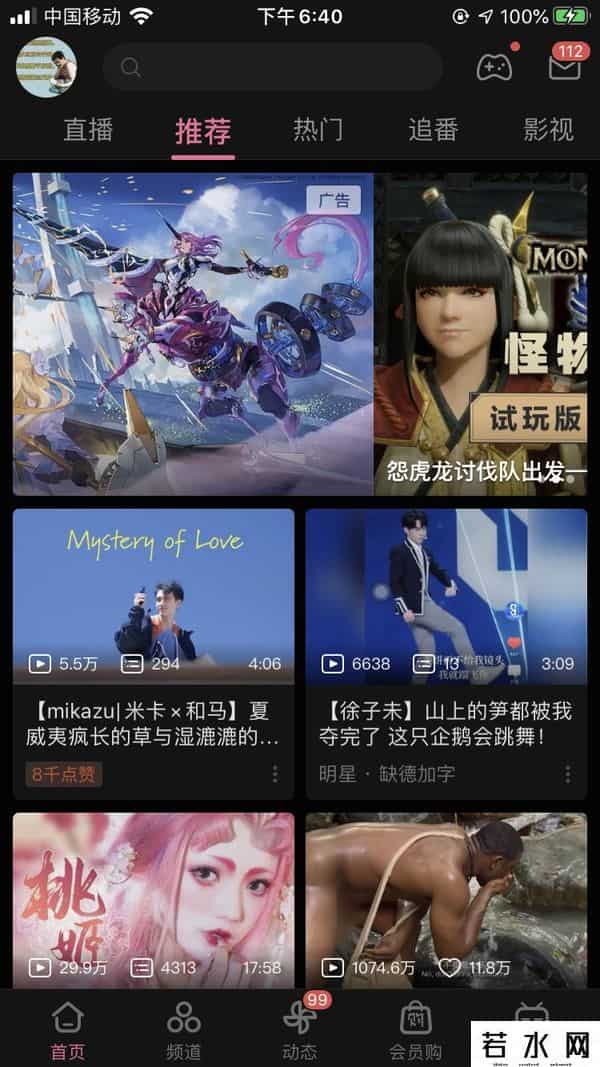The image size is (600, 1067).
Task: Open the 怨虎龙讨伐队出发 banner
Action: [x=481, y=334]
